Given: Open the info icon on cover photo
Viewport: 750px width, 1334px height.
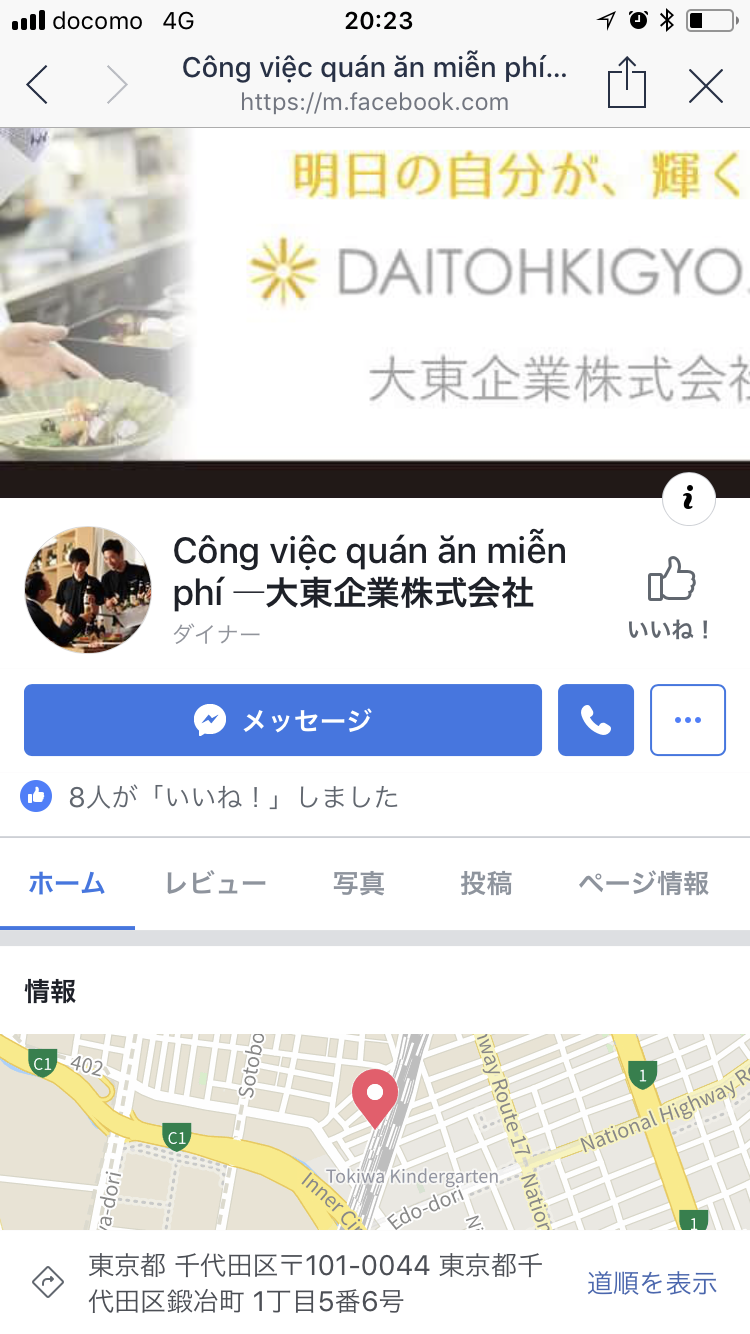Looking at the screenshot, I should tap(689, 499).
